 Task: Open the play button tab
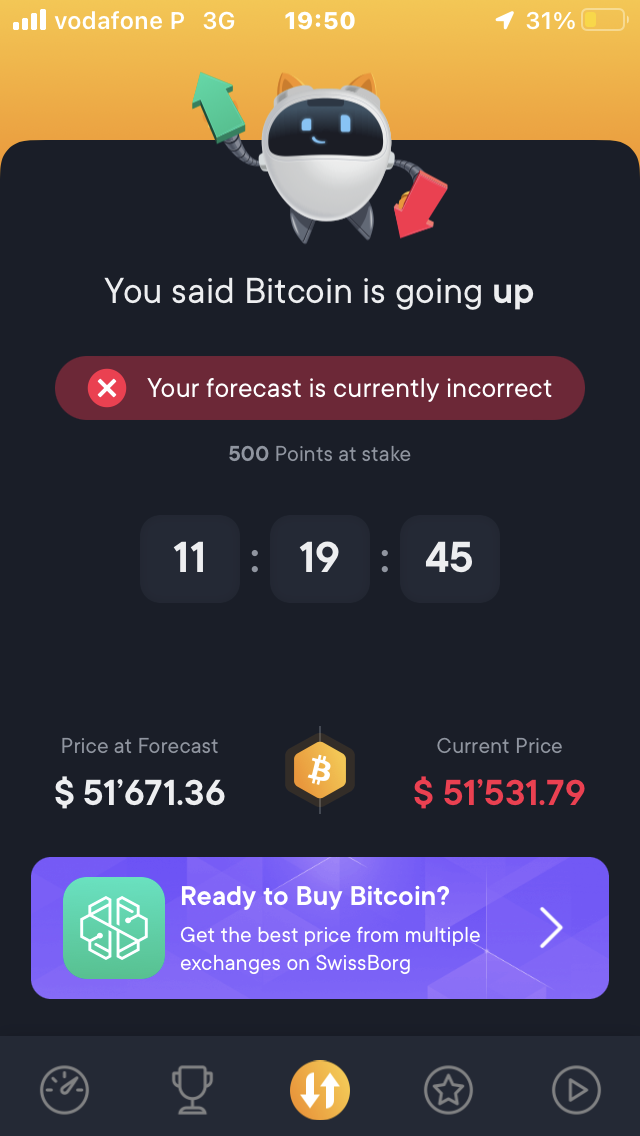pos(576,1089)
